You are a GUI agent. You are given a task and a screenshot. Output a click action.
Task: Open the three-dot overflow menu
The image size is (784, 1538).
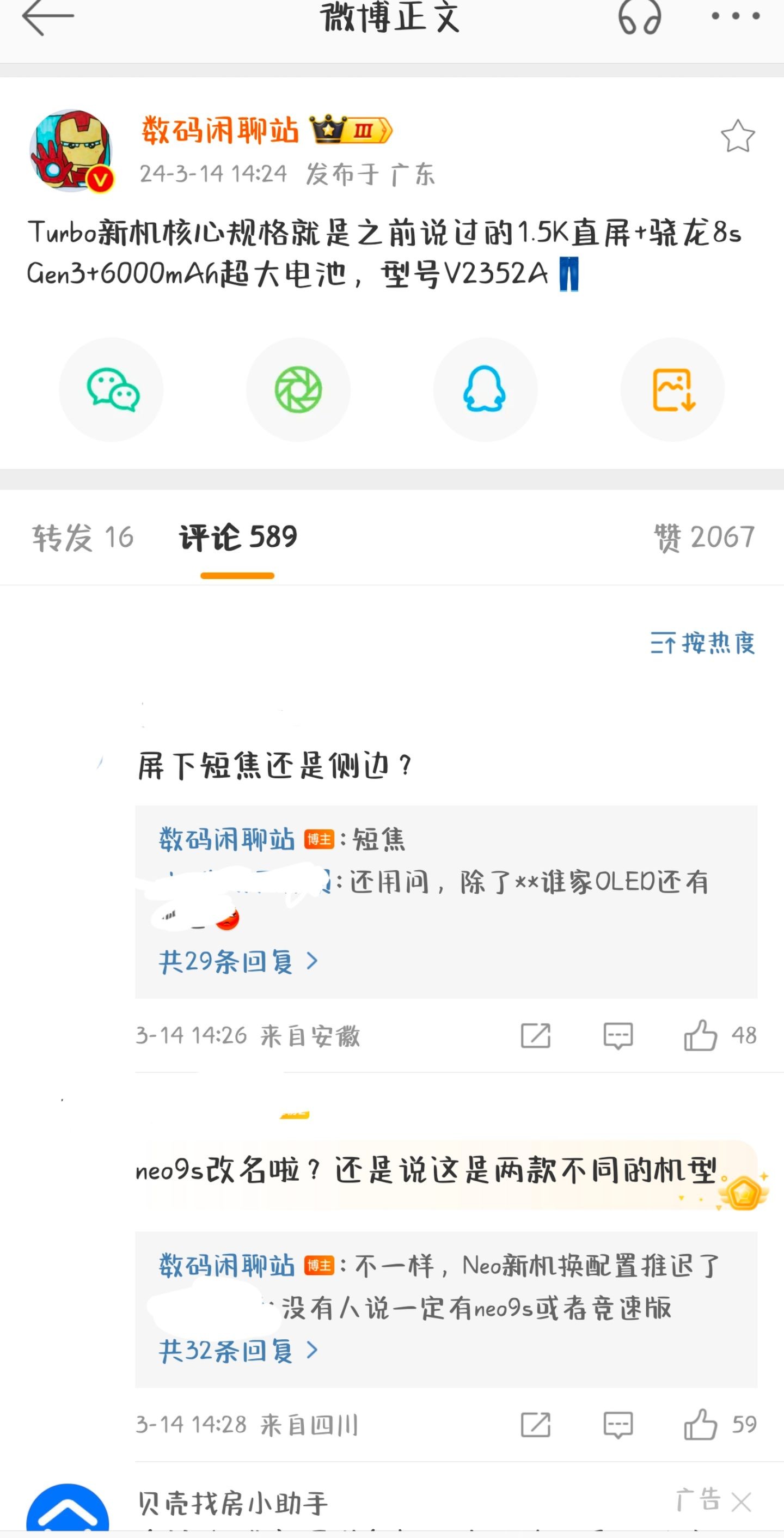point(735,17)
